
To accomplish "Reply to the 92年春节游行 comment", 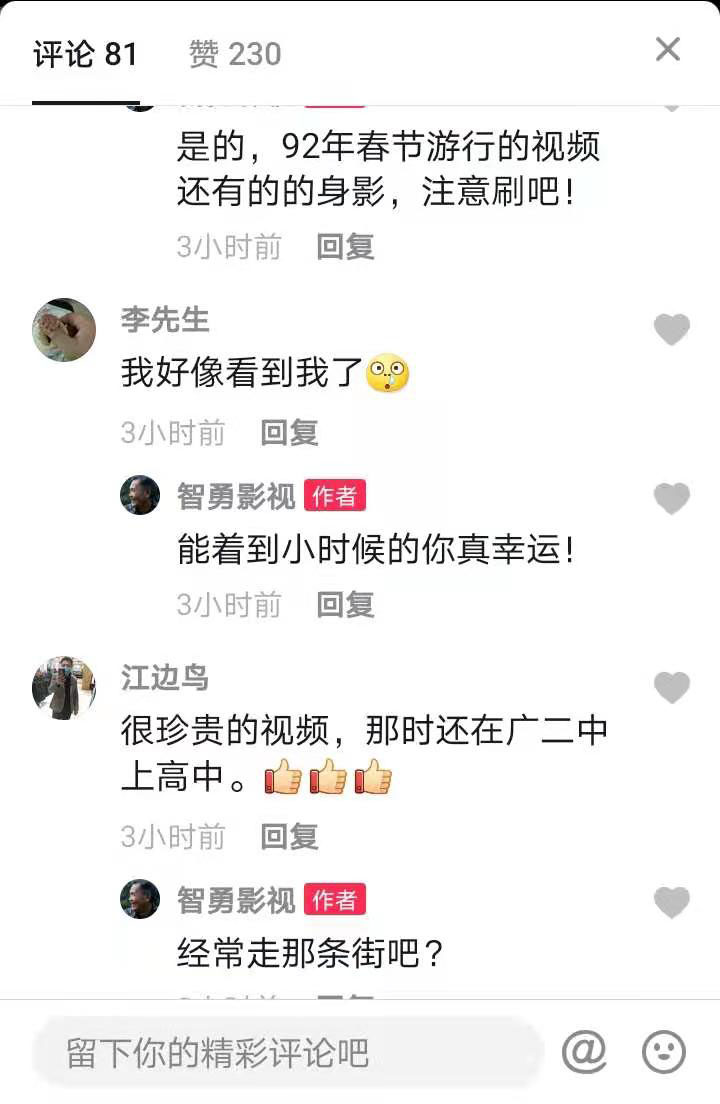I will 345,246.
